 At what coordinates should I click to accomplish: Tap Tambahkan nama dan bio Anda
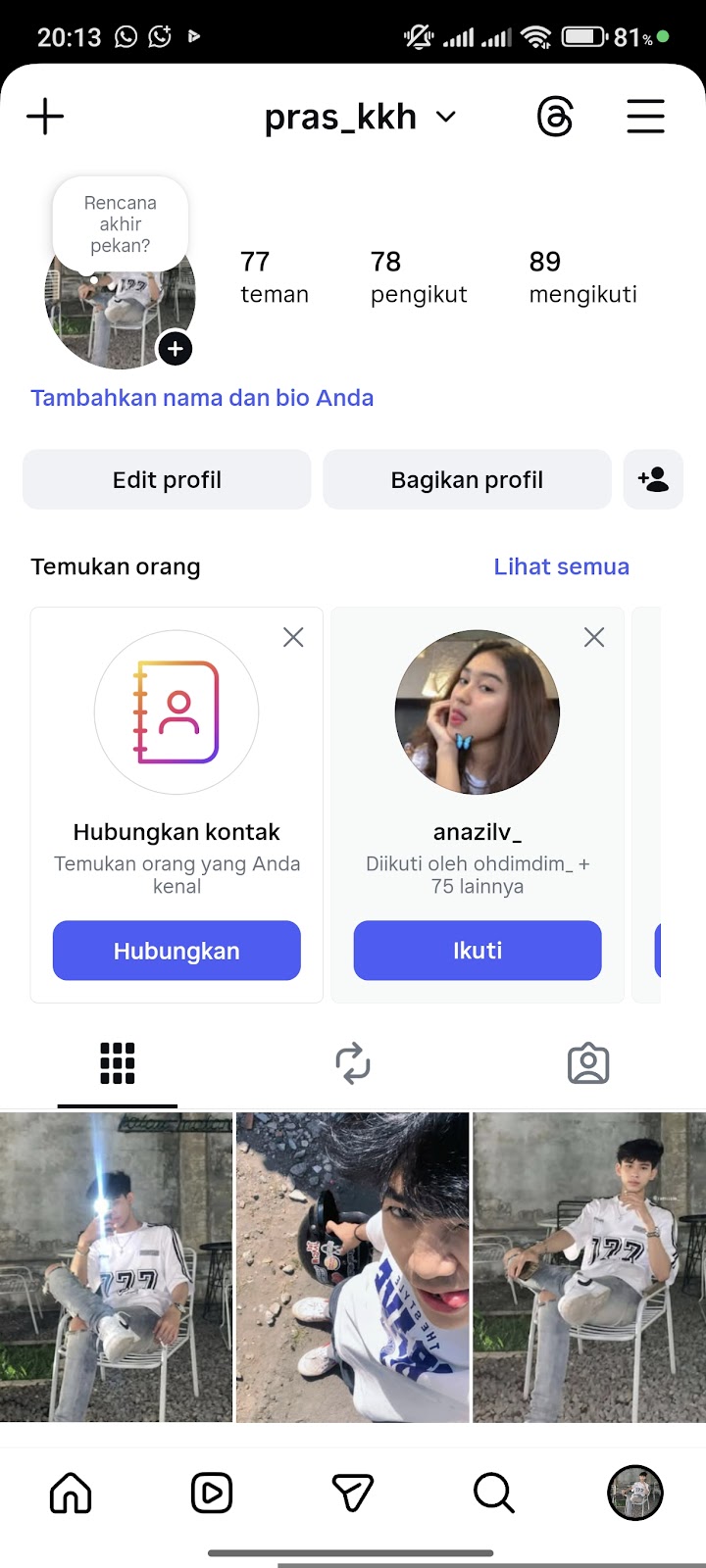point(202,398)
